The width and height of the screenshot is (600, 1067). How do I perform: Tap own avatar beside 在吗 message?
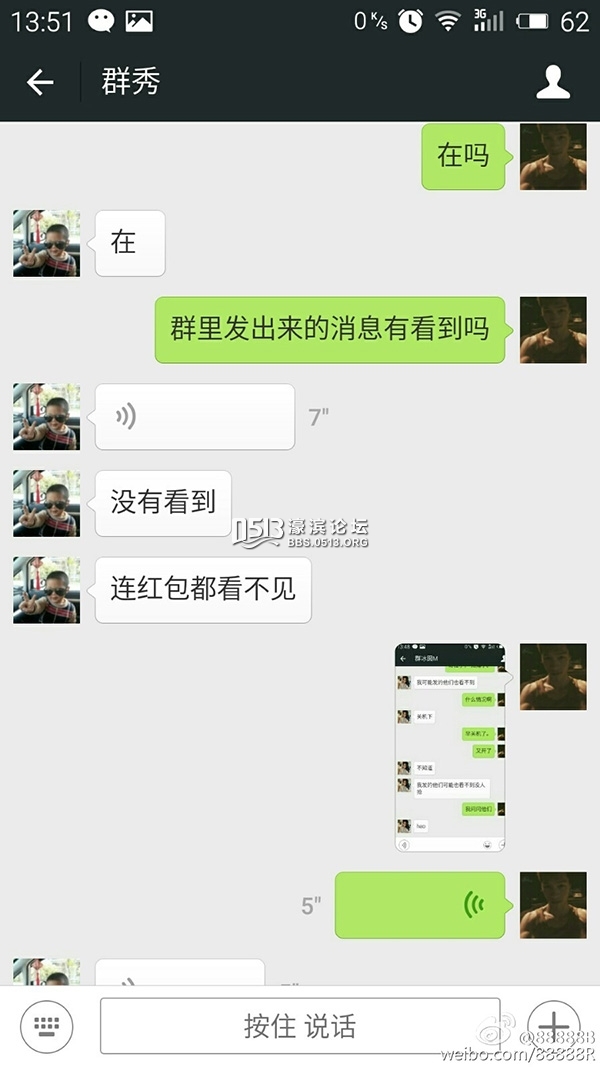pyautogui.click(x=553, y=157)
